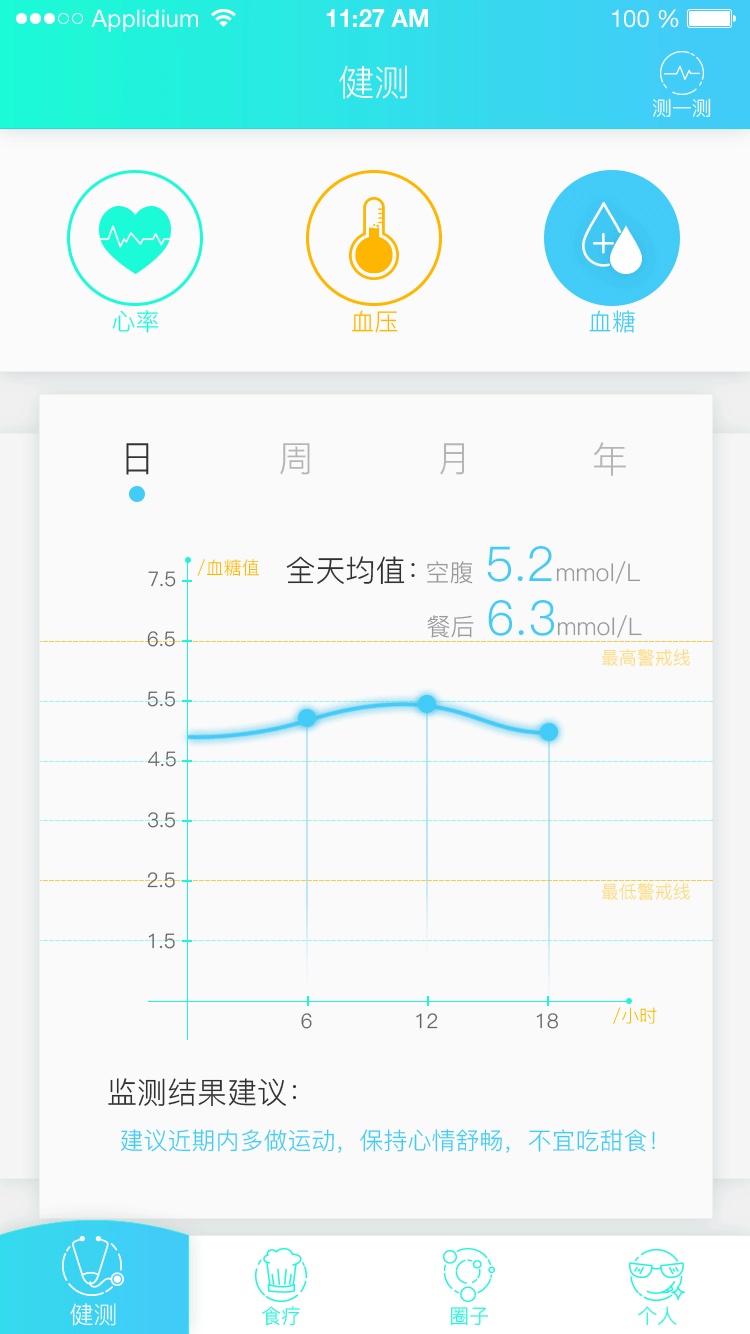View the 月 monthly chart

(453, 459)
